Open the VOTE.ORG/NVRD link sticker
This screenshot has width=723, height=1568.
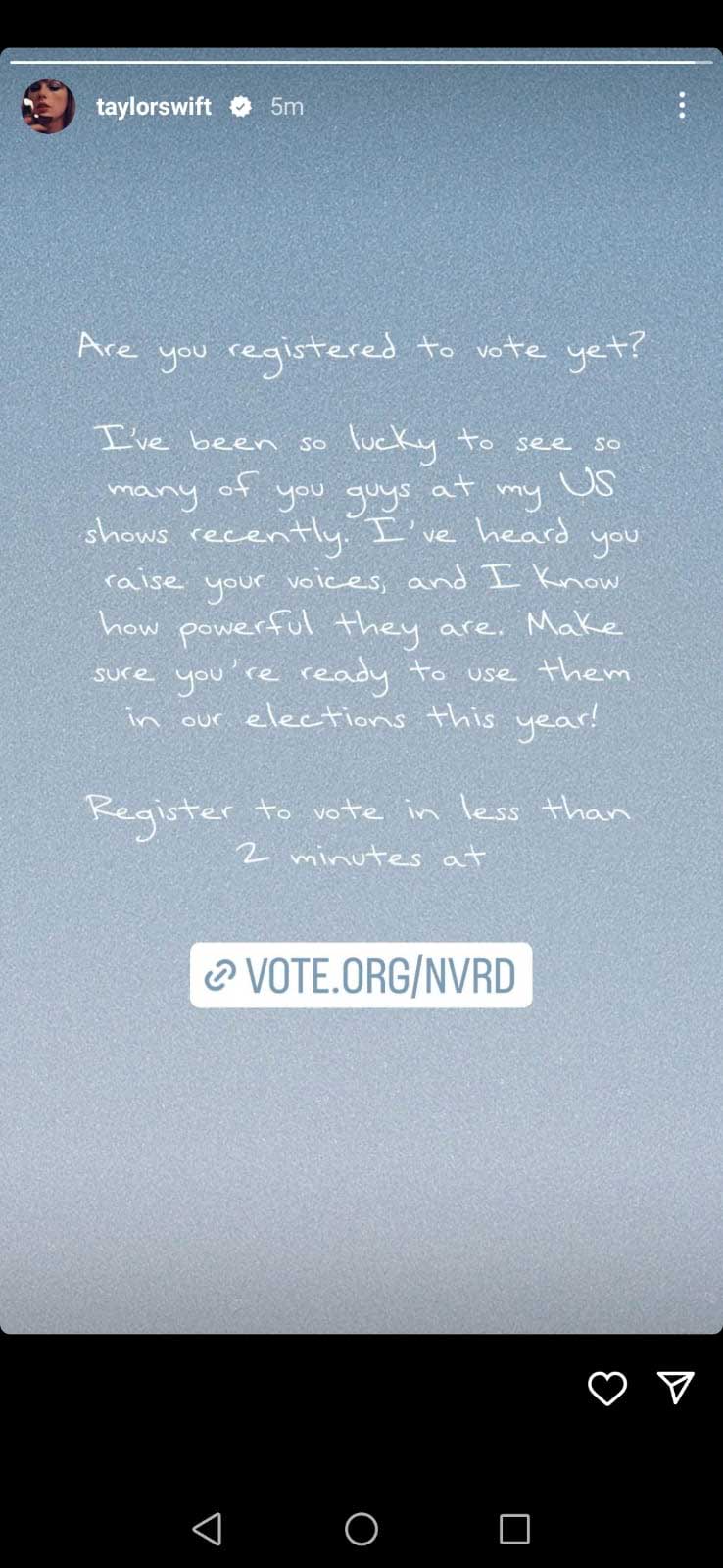[x=361, y=975]
